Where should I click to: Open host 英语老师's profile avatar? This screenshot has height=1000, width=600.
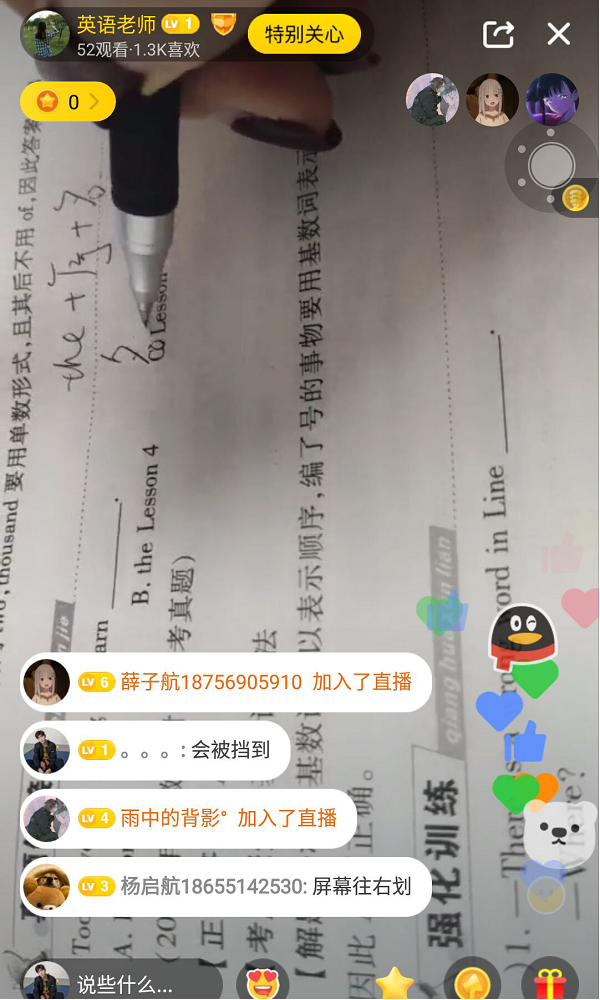point(45,35)
